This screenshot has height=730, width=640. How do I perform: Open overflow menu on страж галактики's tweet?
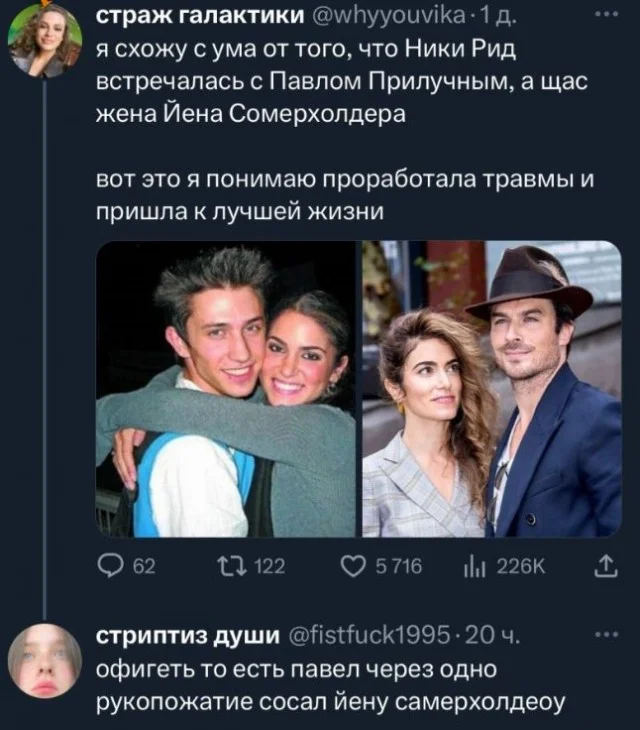606,16
